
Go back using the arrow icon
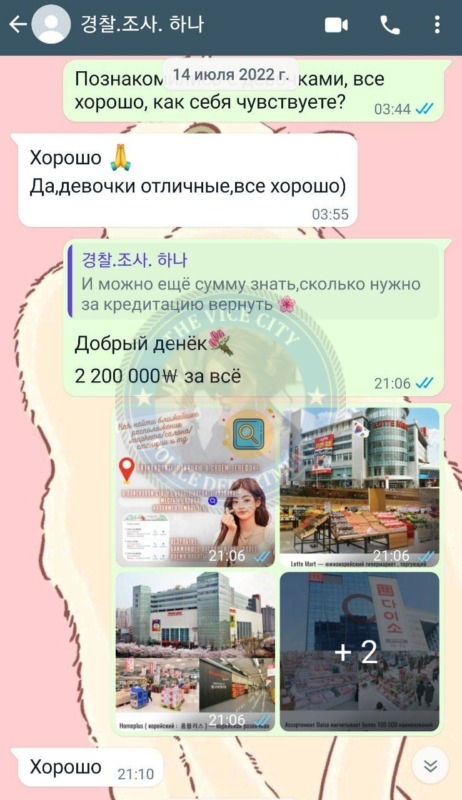[x=17, y=24]
